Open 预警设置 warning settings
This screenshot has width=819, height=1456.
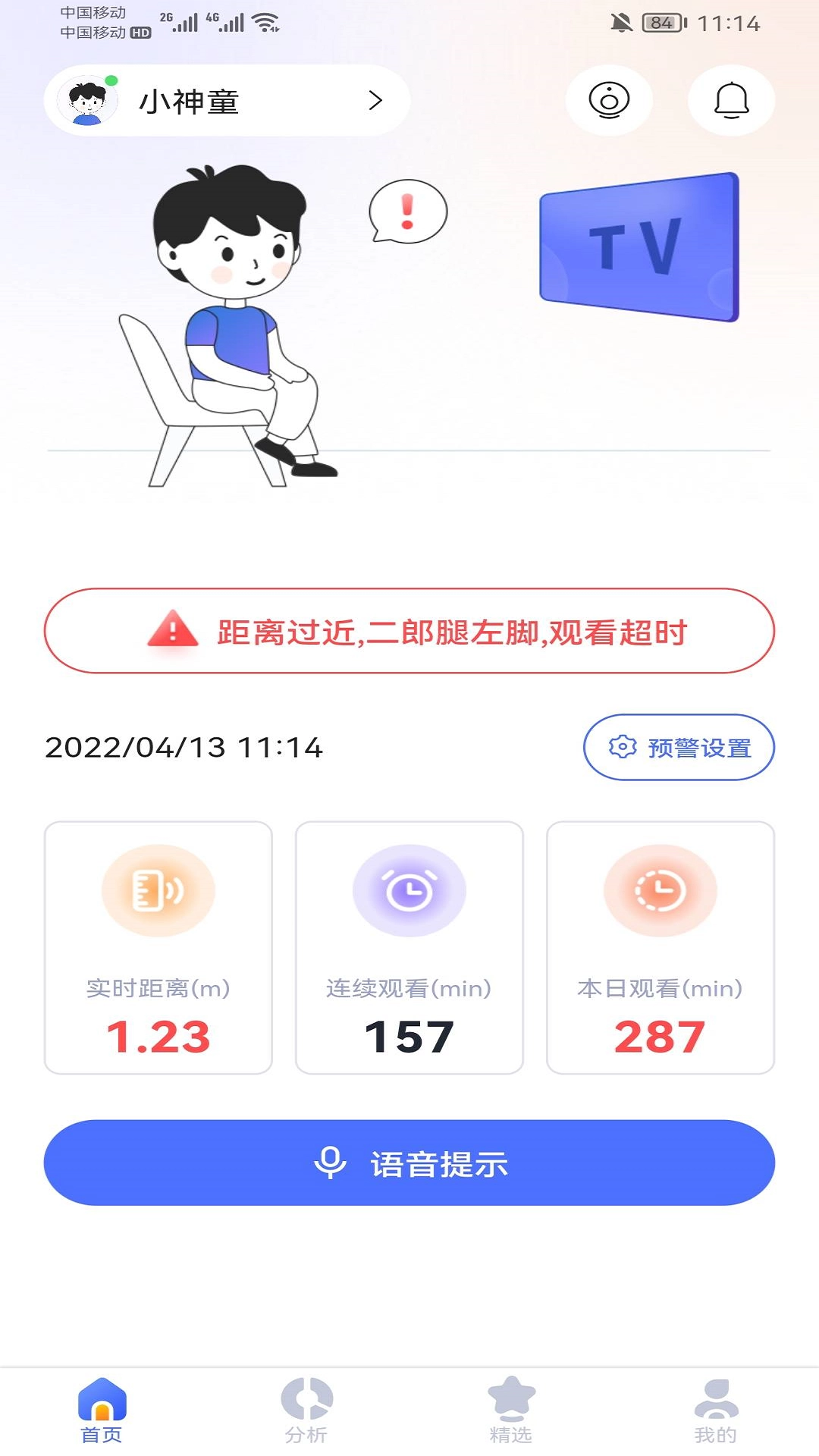pos(677,748)
